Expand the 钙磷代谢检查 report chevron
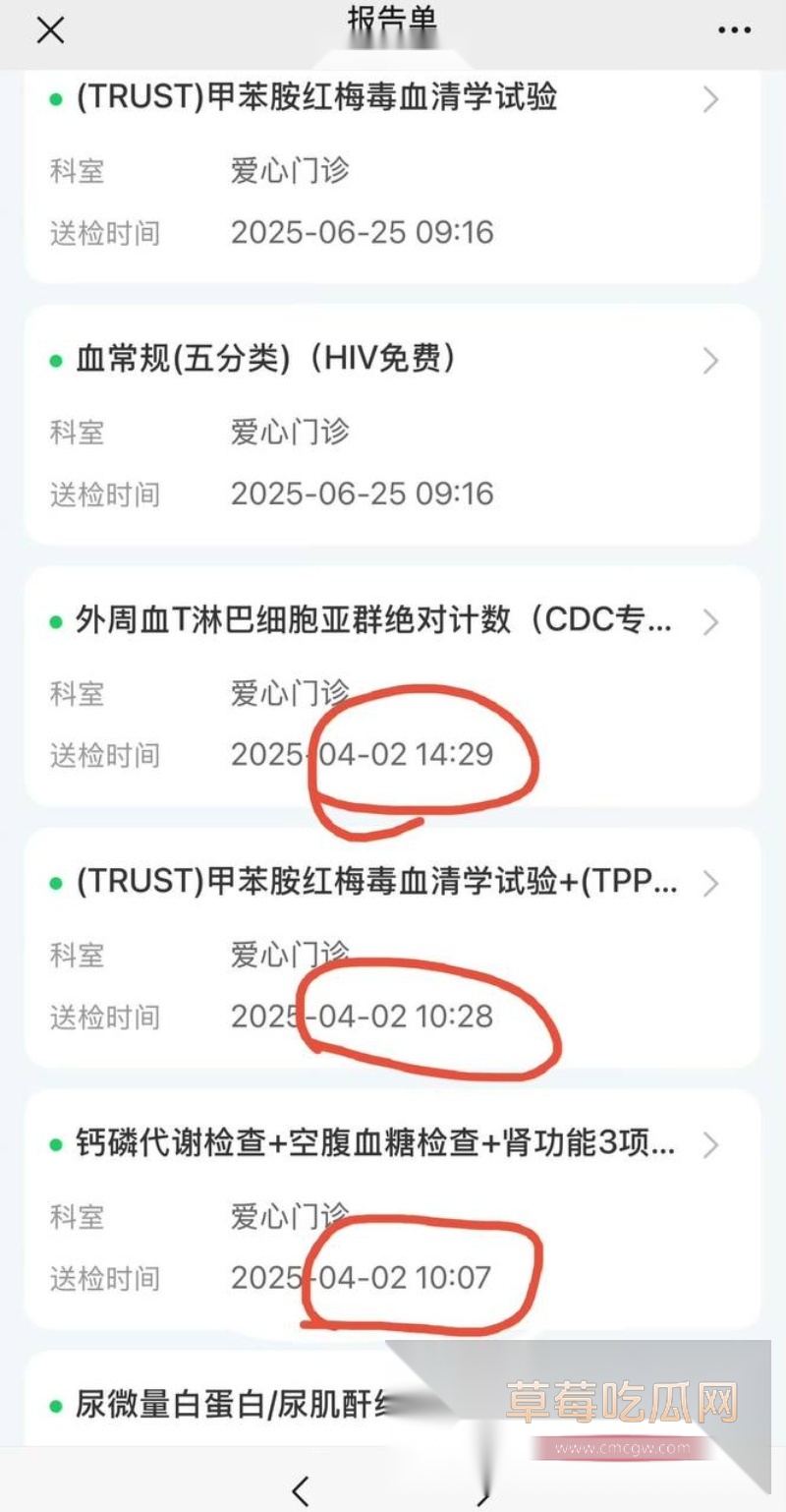Screen dimensions: 786x1512 [x=711, y=1144]
